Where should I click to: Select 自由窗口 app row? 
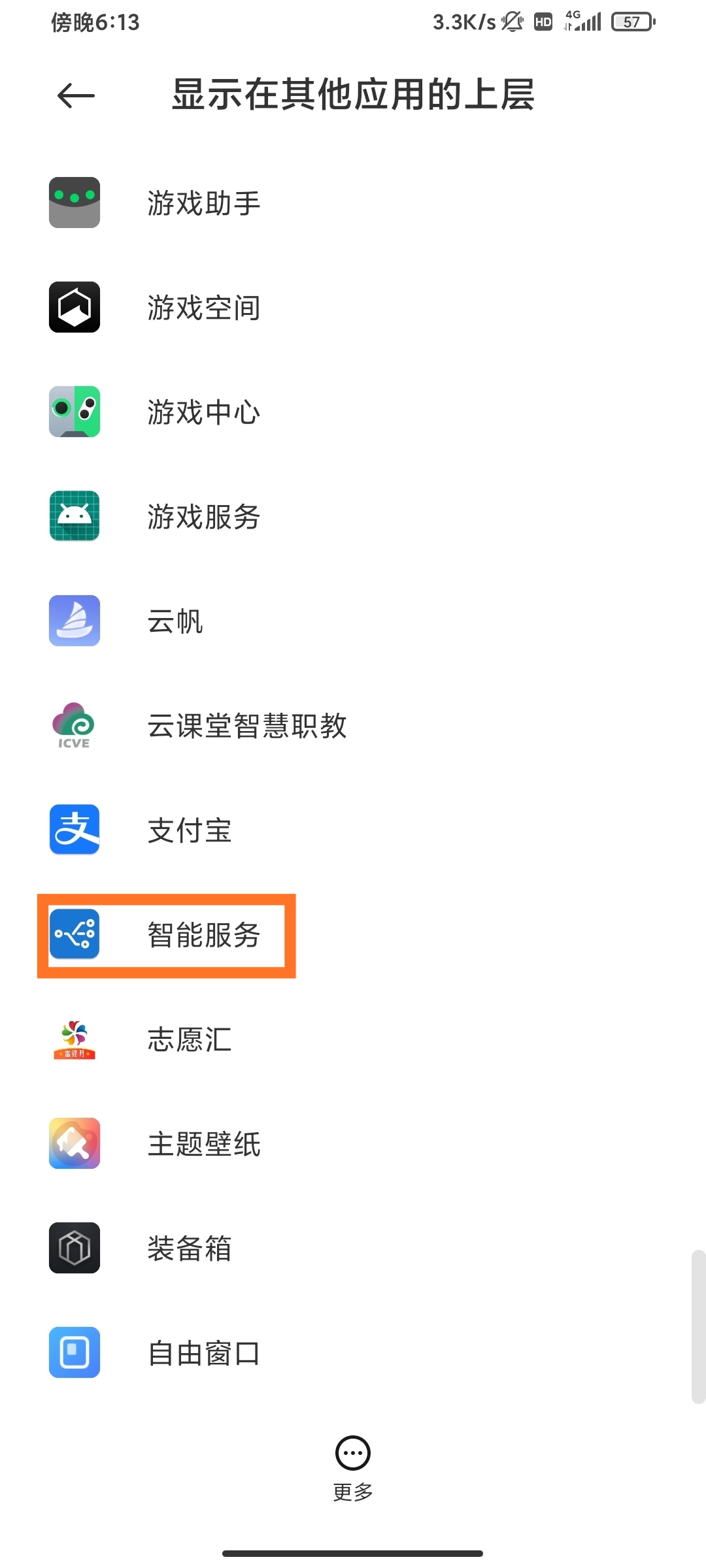click(x=353, y=1352)
